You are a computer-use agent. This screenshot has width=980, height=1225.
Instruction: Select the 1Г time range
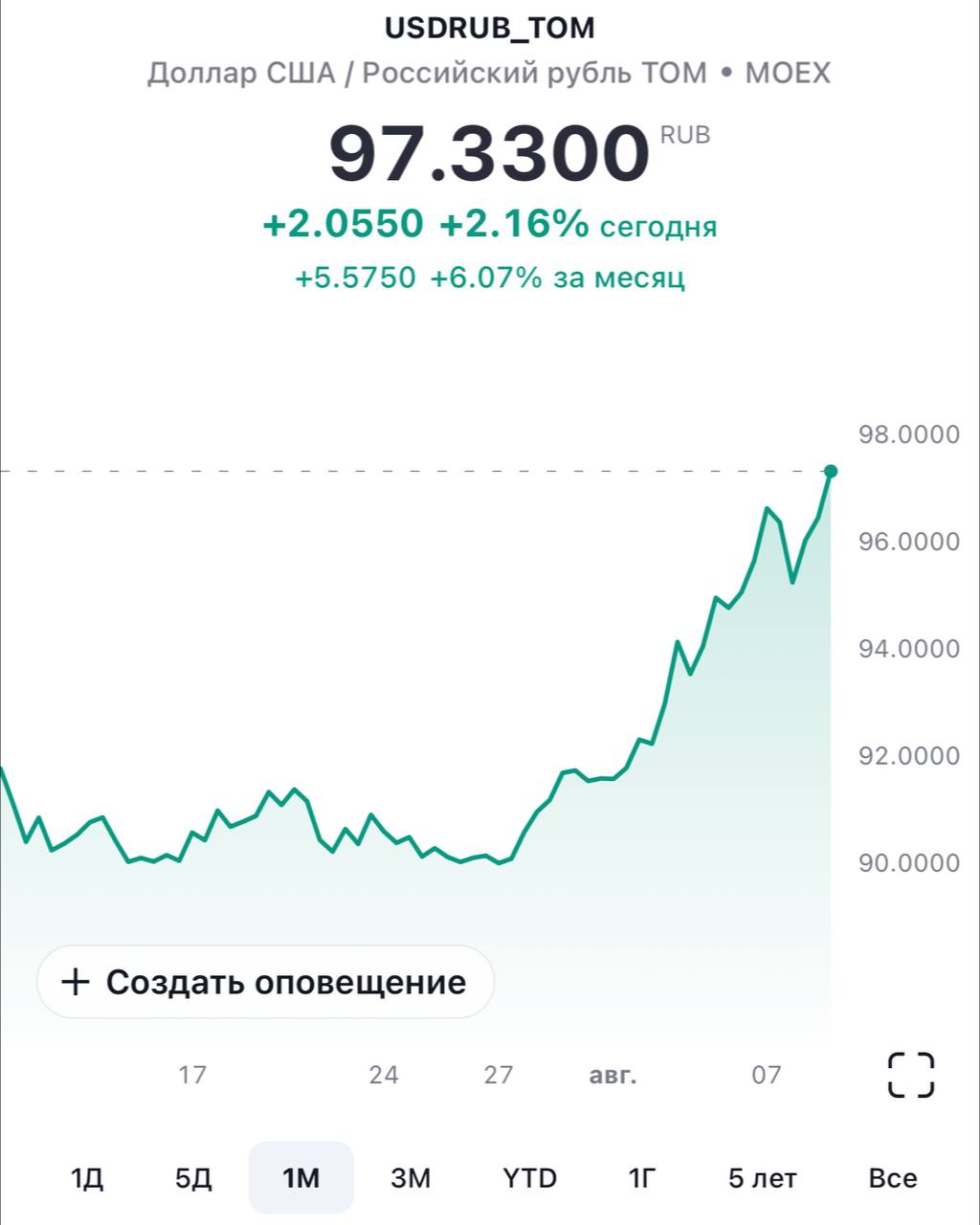[x=642, y=1178]
